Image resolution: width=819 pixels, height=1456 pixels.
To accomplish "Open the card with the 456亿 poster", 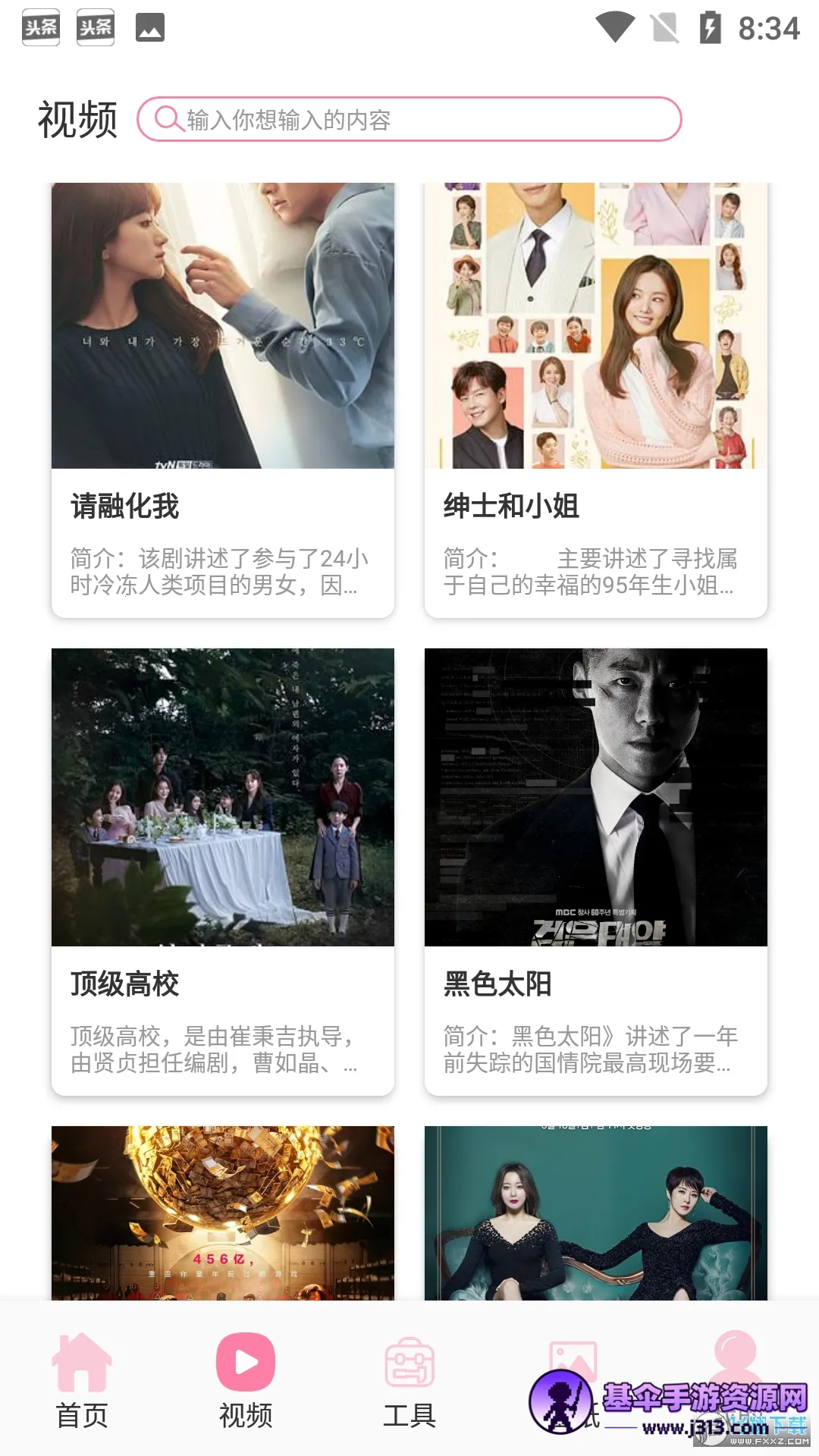I will (x=222, y=1213).
